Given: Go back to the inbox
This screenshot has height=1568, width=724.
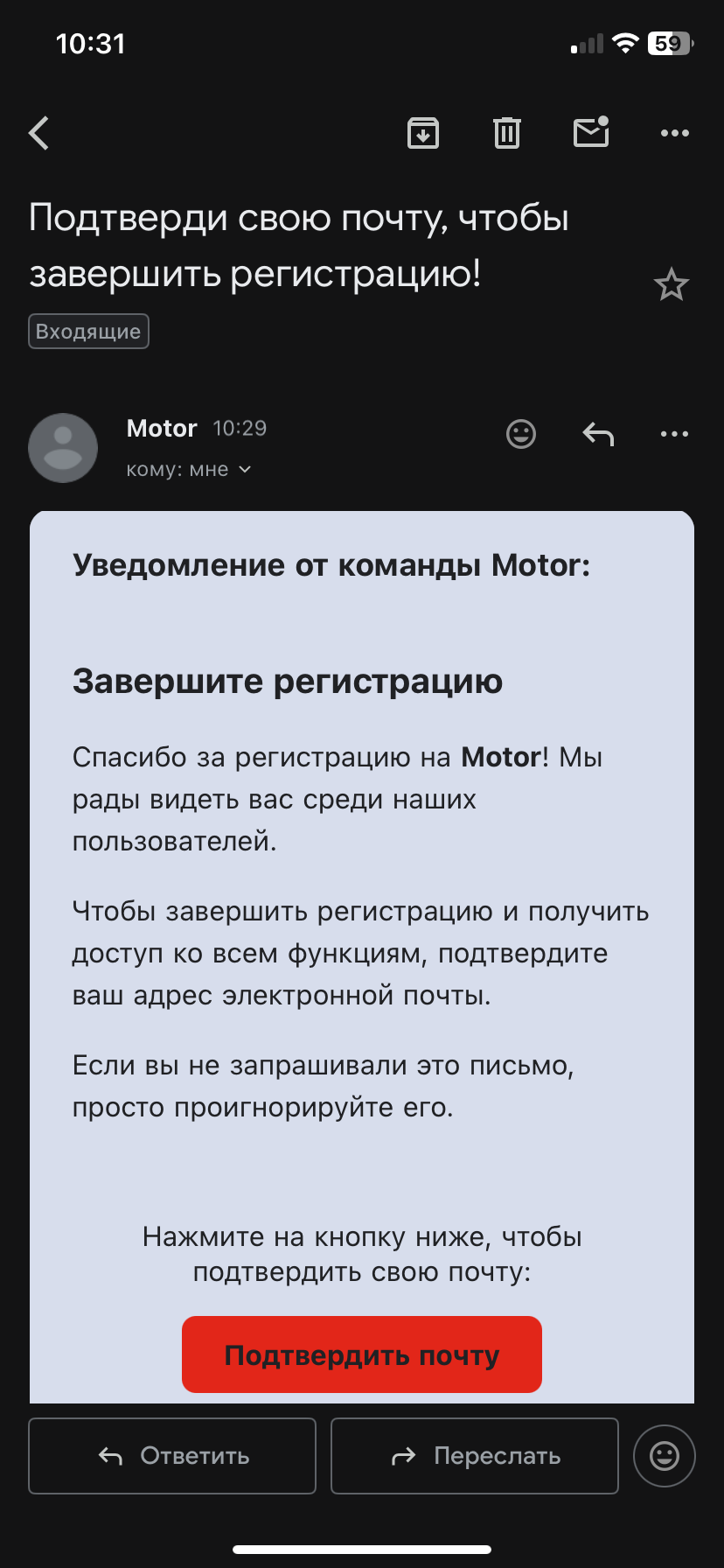Looking at the screenshot, I should click(x=39, y=134).
